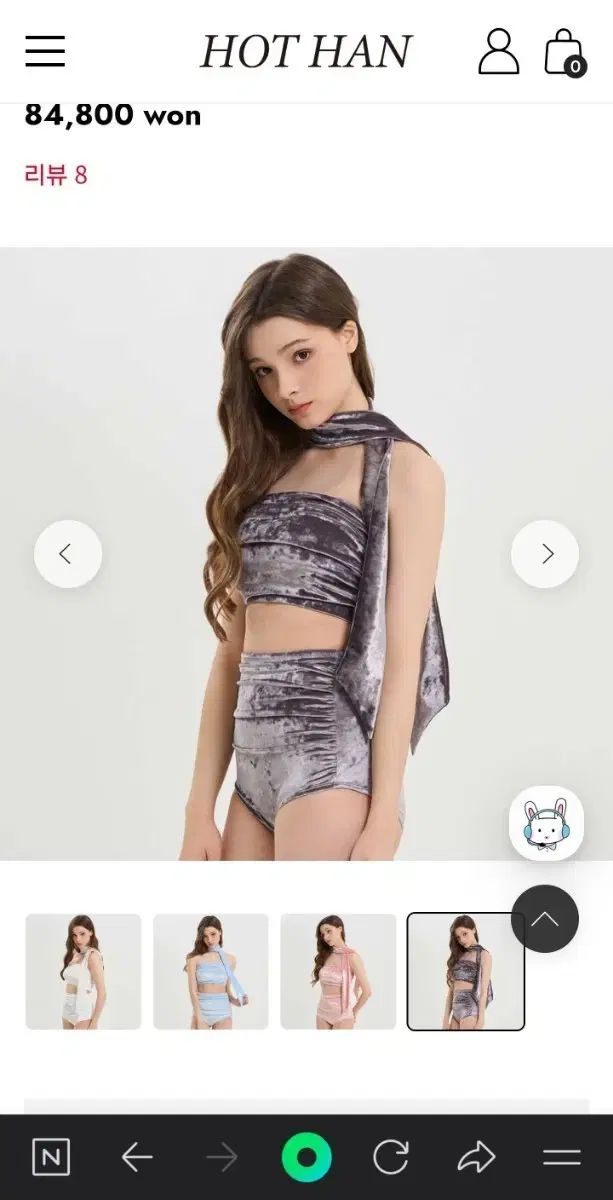
Task: Go back in the browser
Action: tap(136, 1158)
